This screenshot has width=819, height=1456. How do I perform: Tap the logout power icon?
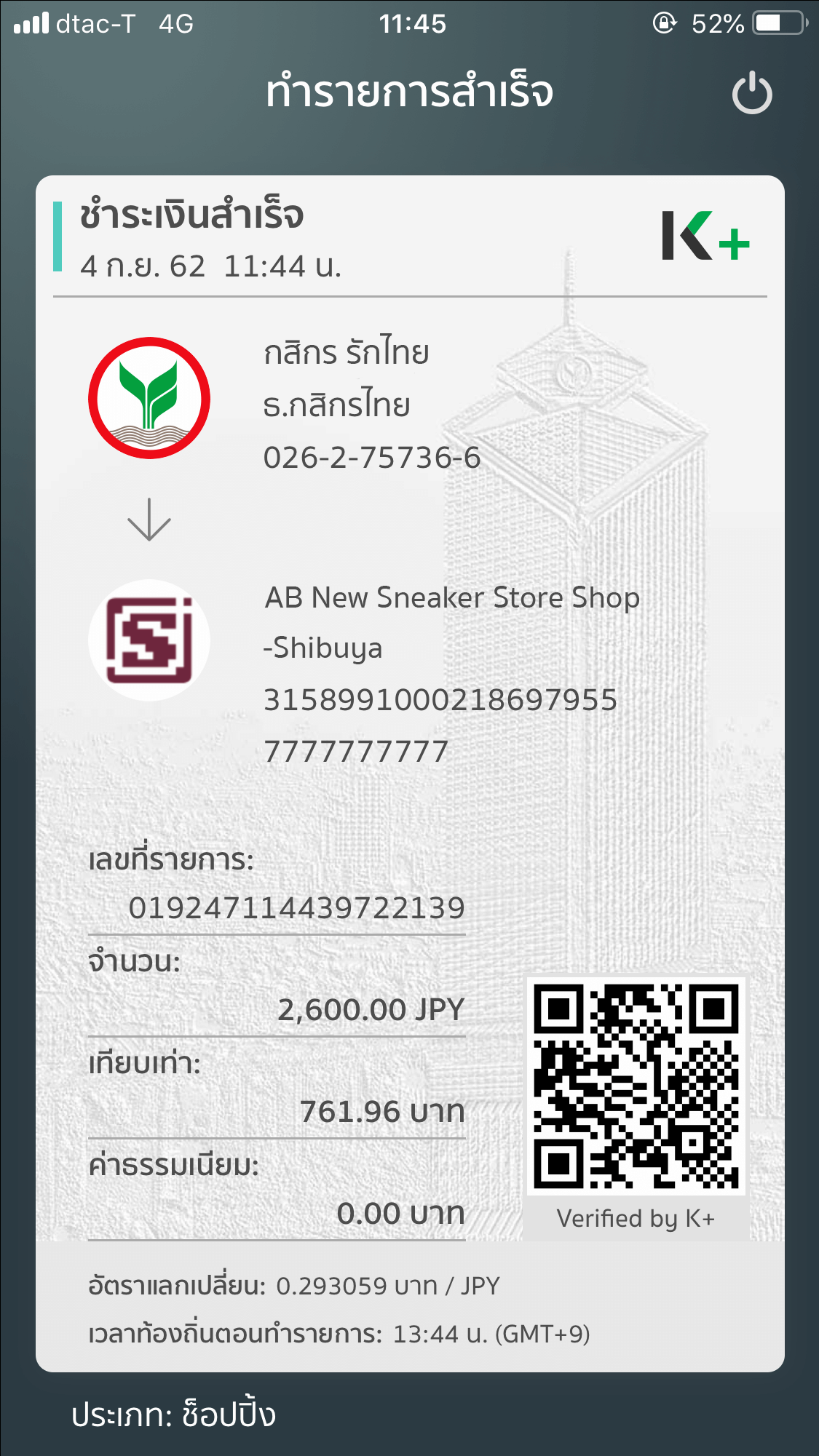pos(753,92)
